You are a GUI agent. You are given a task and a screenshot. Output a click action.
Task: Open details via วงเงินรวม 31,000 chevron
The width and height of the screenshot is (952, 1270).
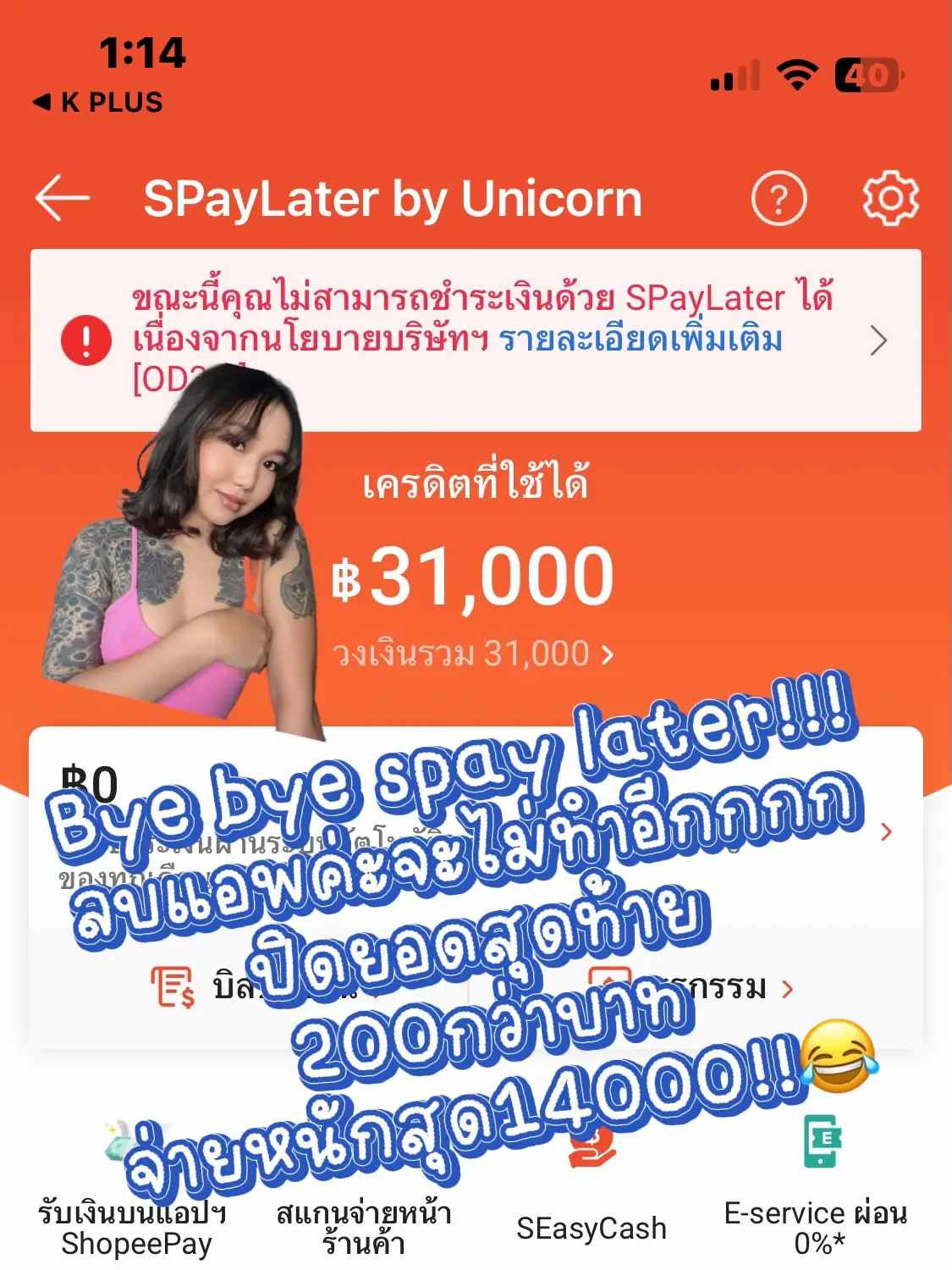[x=608, y=653]
